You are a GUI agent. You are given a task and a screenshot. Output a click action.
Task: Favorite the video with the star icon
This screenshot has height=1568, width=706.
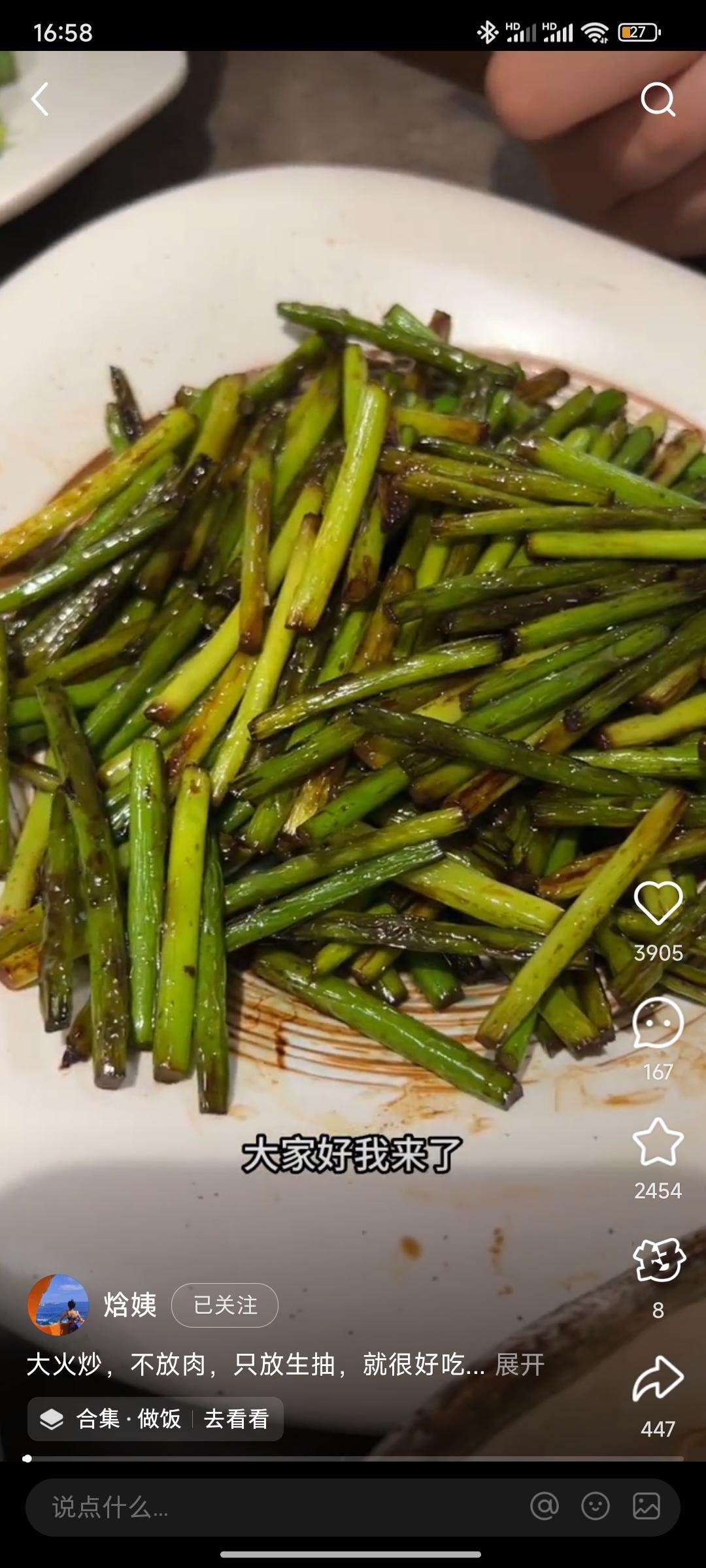658,1142
